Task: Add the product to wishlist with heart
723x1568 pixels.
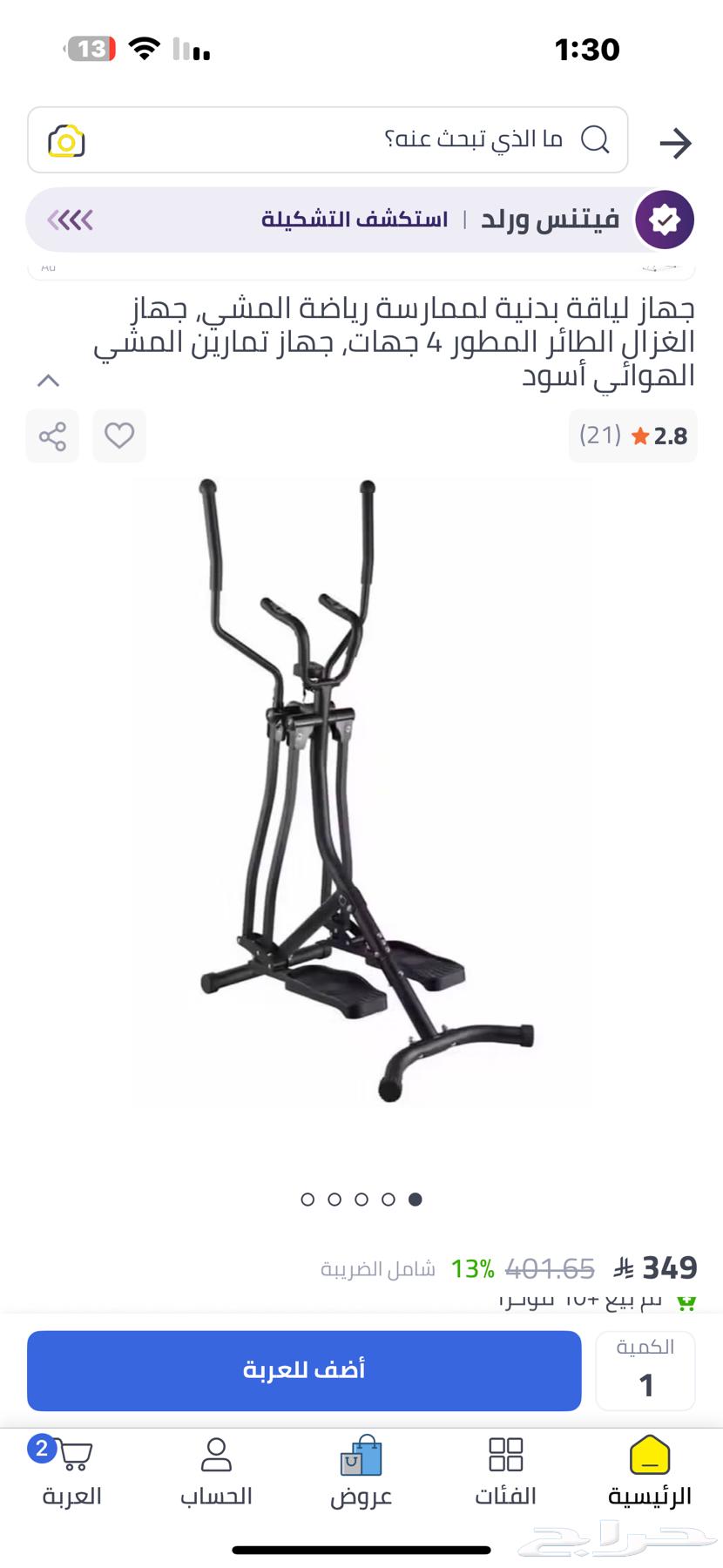Action: (119, 436)
